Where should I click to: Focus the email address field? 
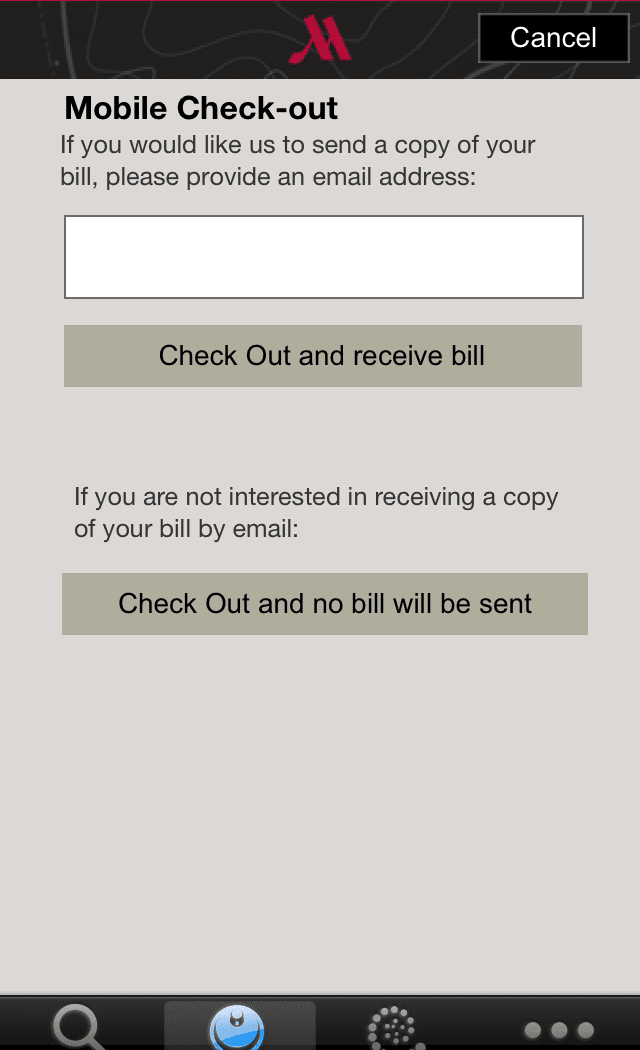tap(323, 257)
